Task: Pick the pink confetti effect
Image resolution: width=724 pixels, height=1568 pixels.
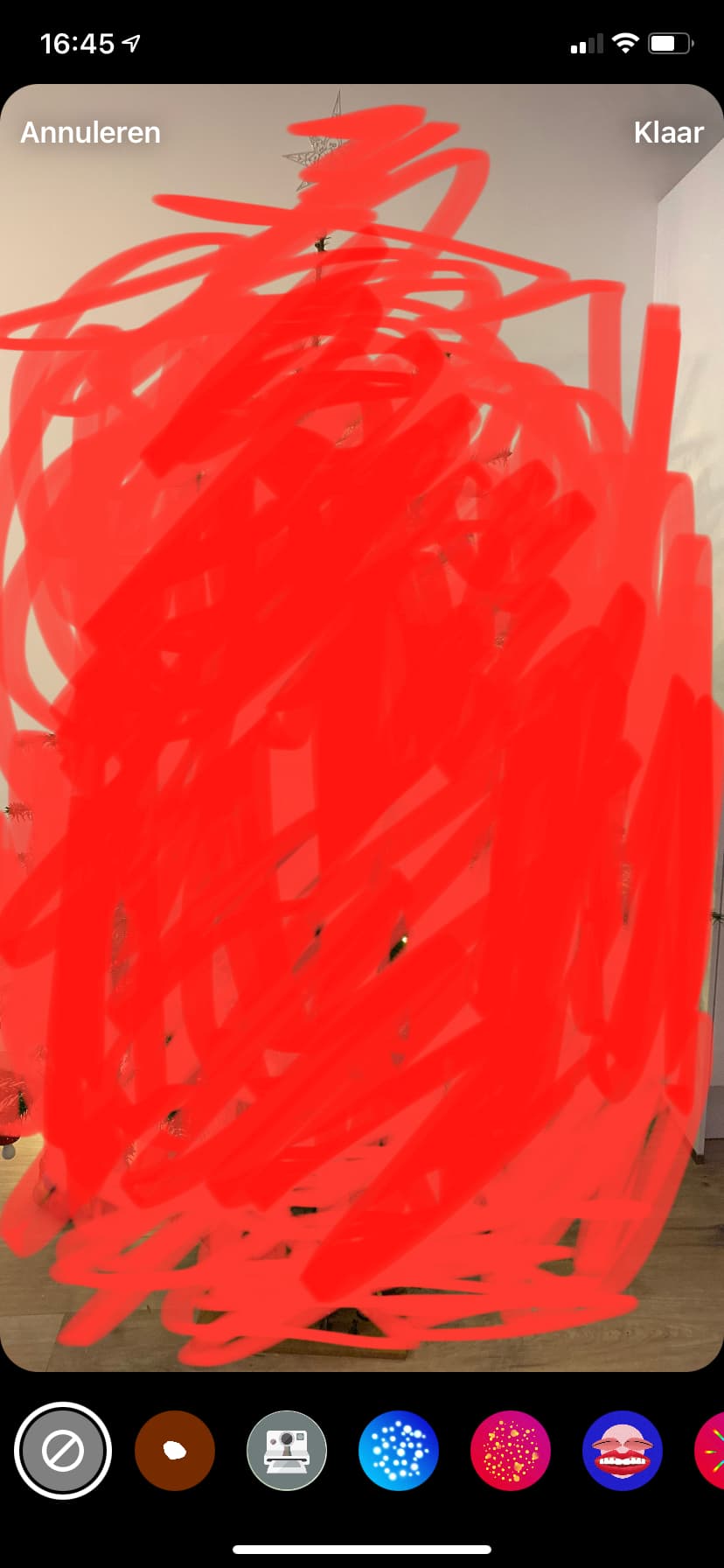Action: coord(511,1451)
